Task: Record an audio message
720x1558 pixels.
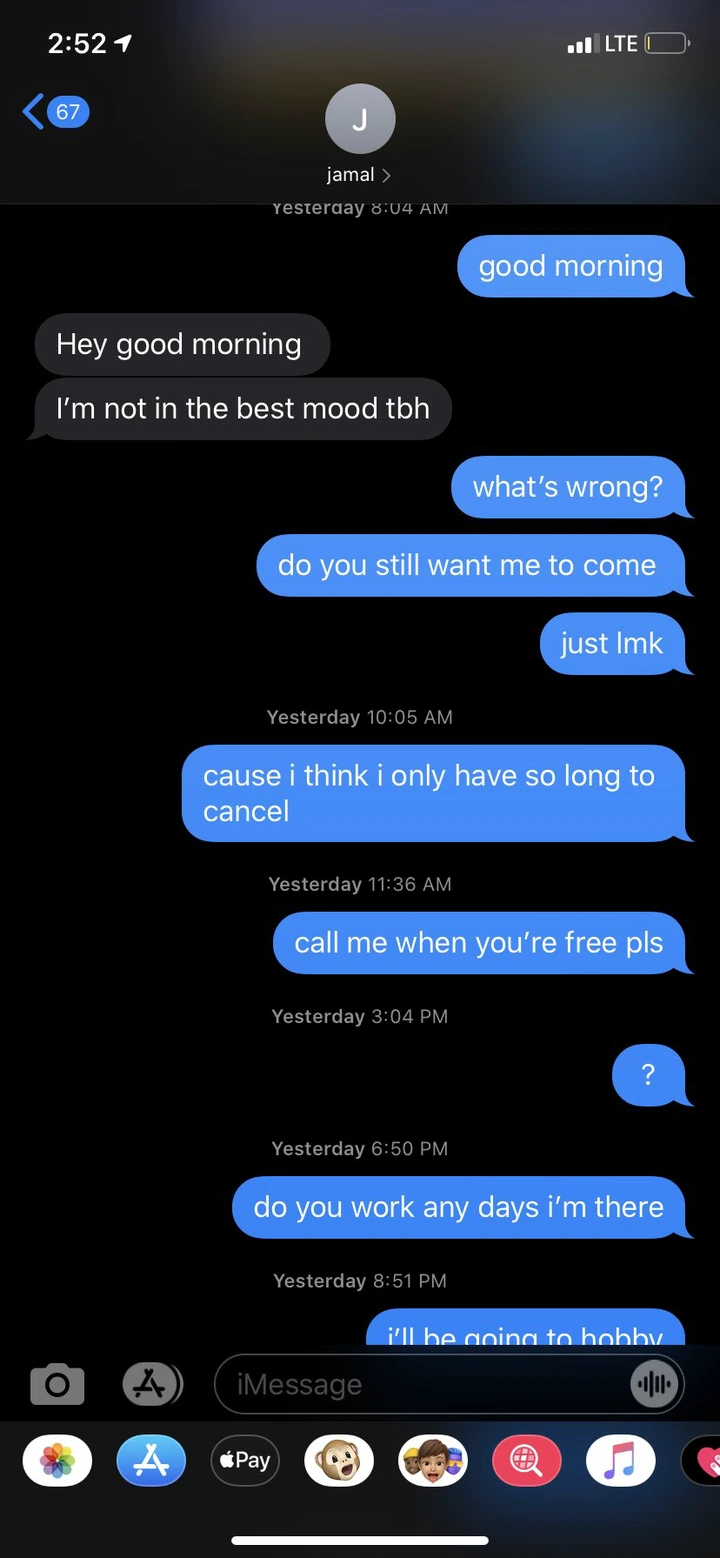Action: [x=655, y=1384]
